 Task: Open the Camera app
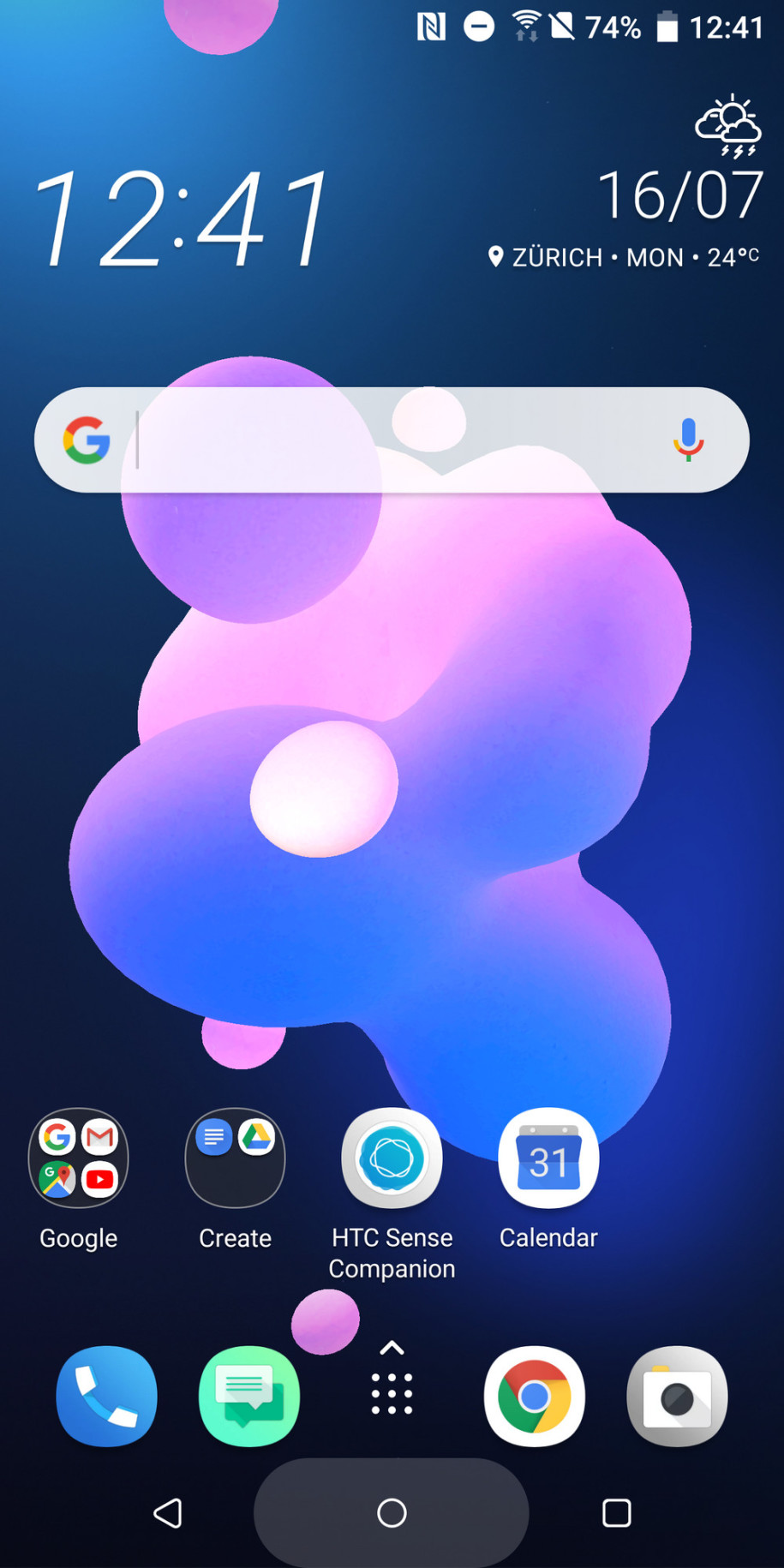click(x=677, y=1396)
